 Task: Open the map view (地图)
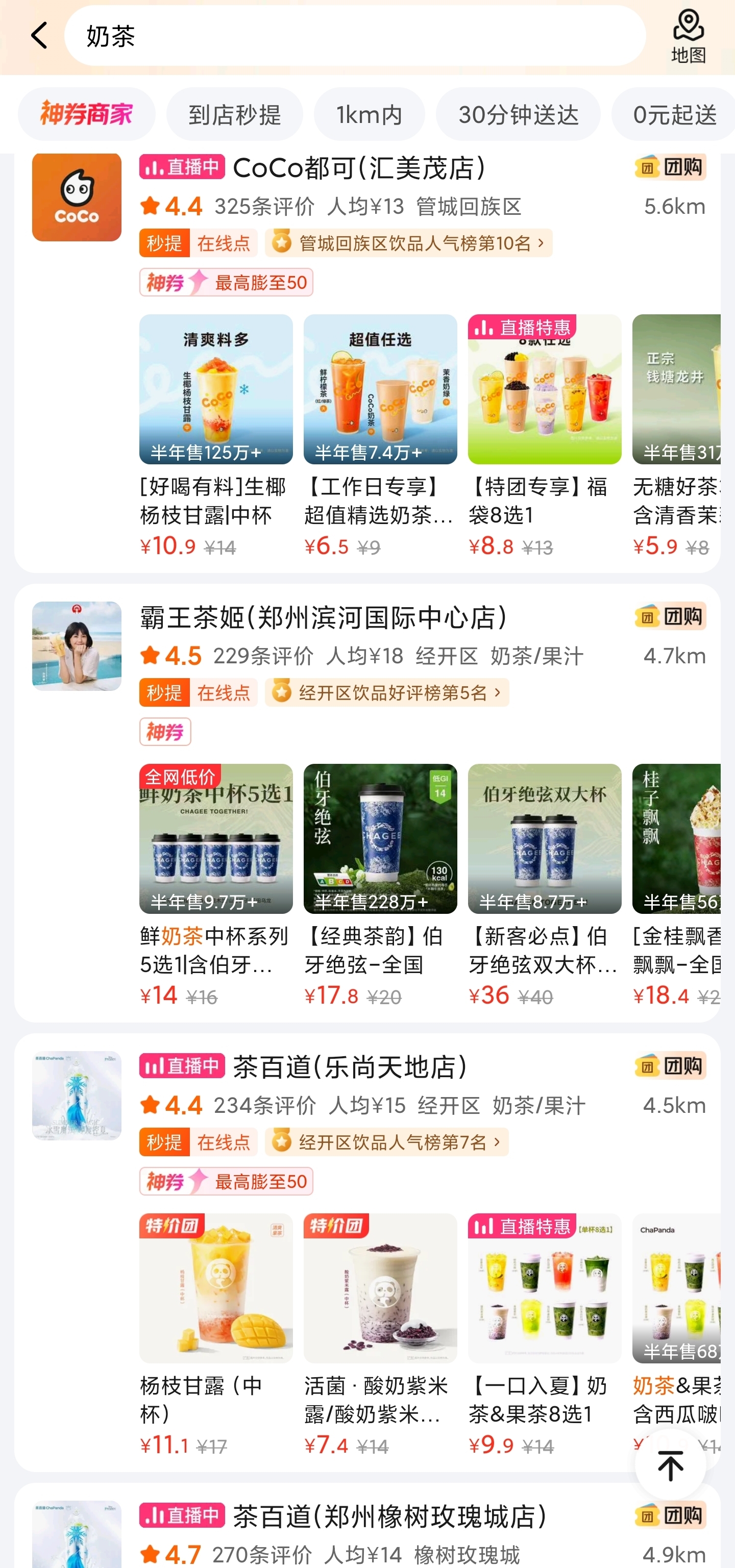(688, 37)
